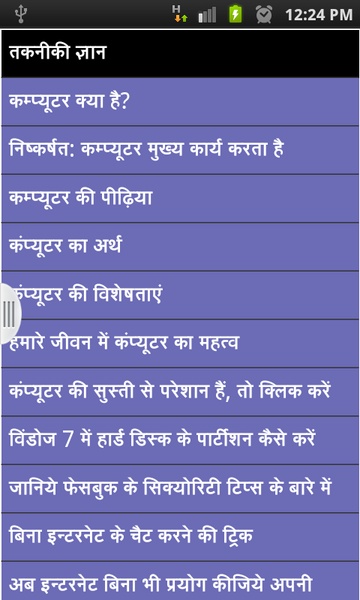This screenshot has height=600, width=360.
Task: Select 'विंडोज 7 में हार्ड डिस्क के पार्टीशन' row
Action: [x=180, y=440]
